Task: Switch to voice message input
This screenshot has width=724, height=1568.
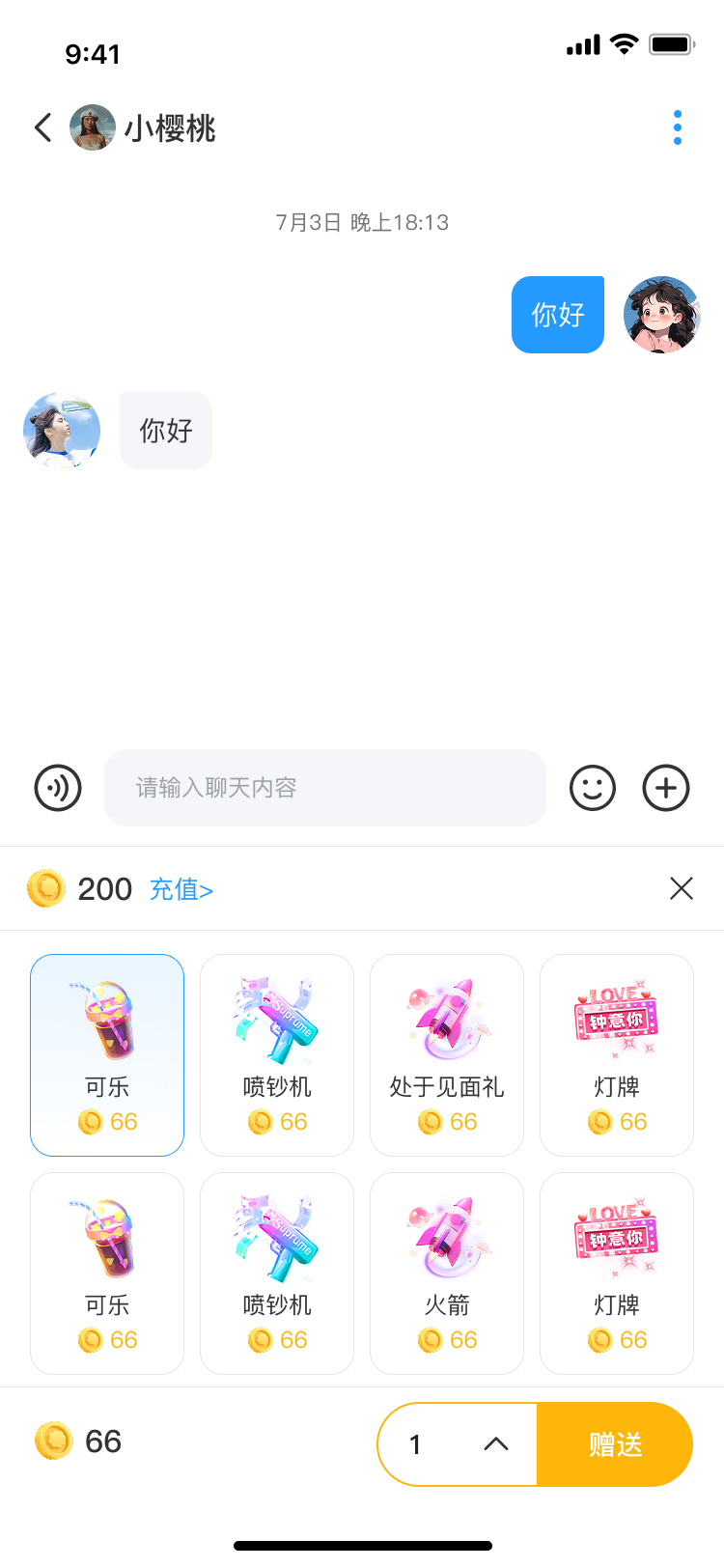Action: pyautogui.click(x=58, y=788)
